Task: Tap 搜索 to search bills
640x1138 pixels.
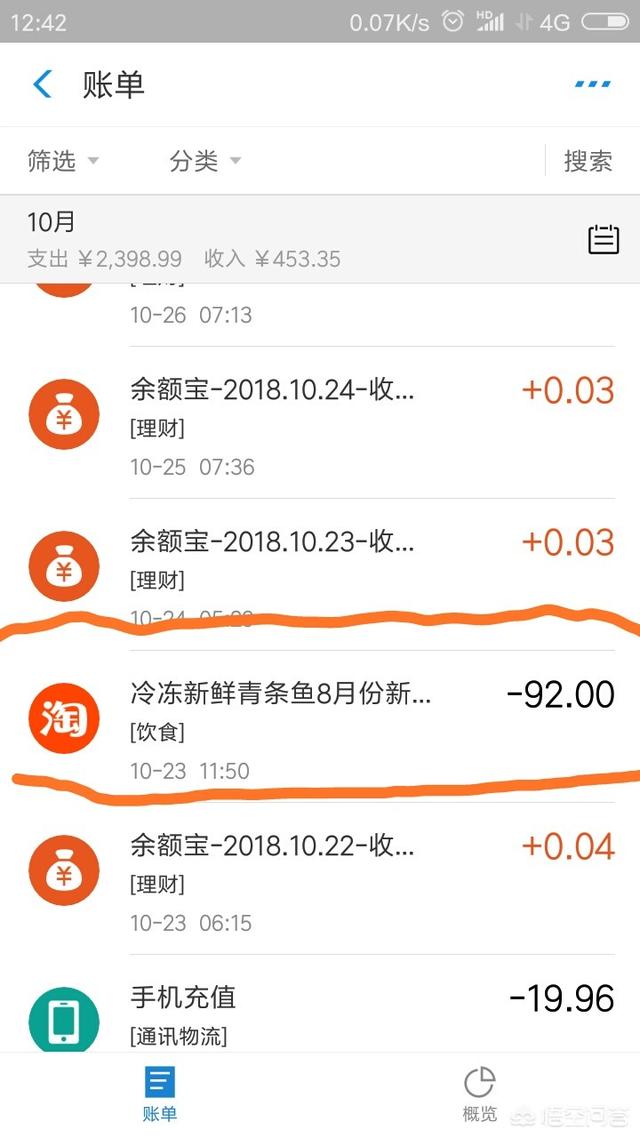Action: point(588,160)
